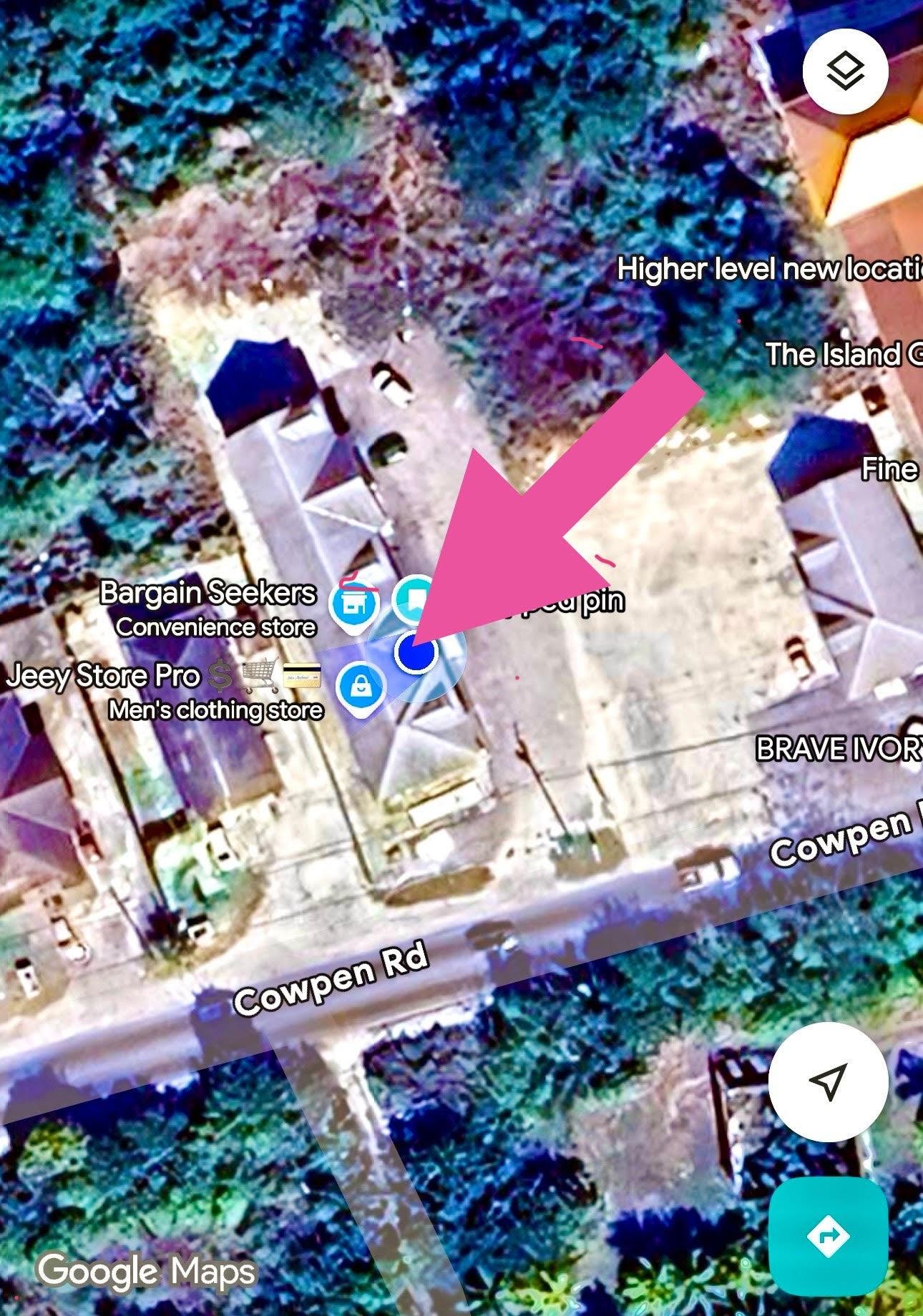Open directions with the teal button
This screenshot has width=923, height=1316.
(828, 1237)
